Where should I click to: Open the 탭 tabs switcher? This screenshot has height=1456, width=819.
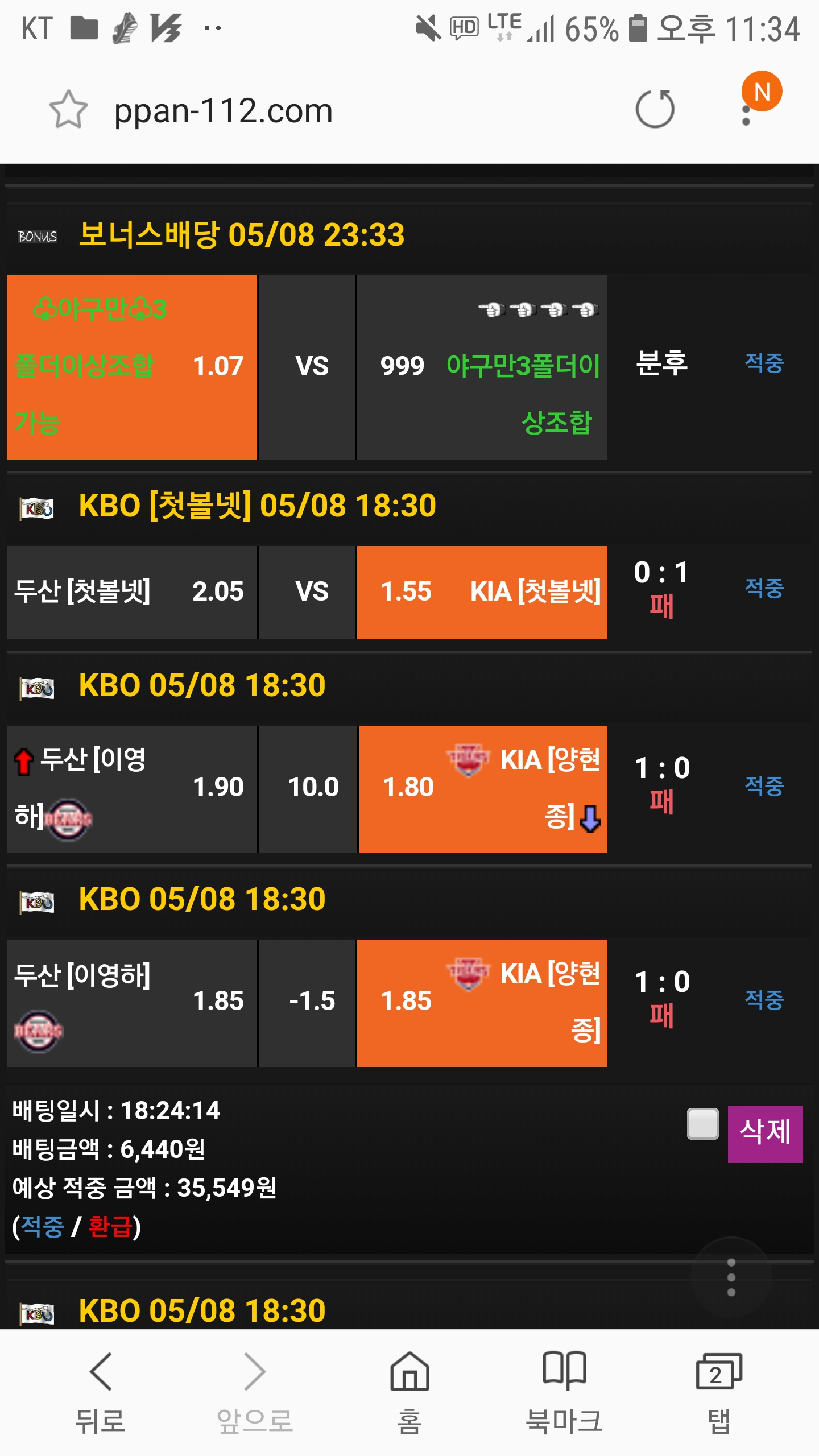[719, 1391]
